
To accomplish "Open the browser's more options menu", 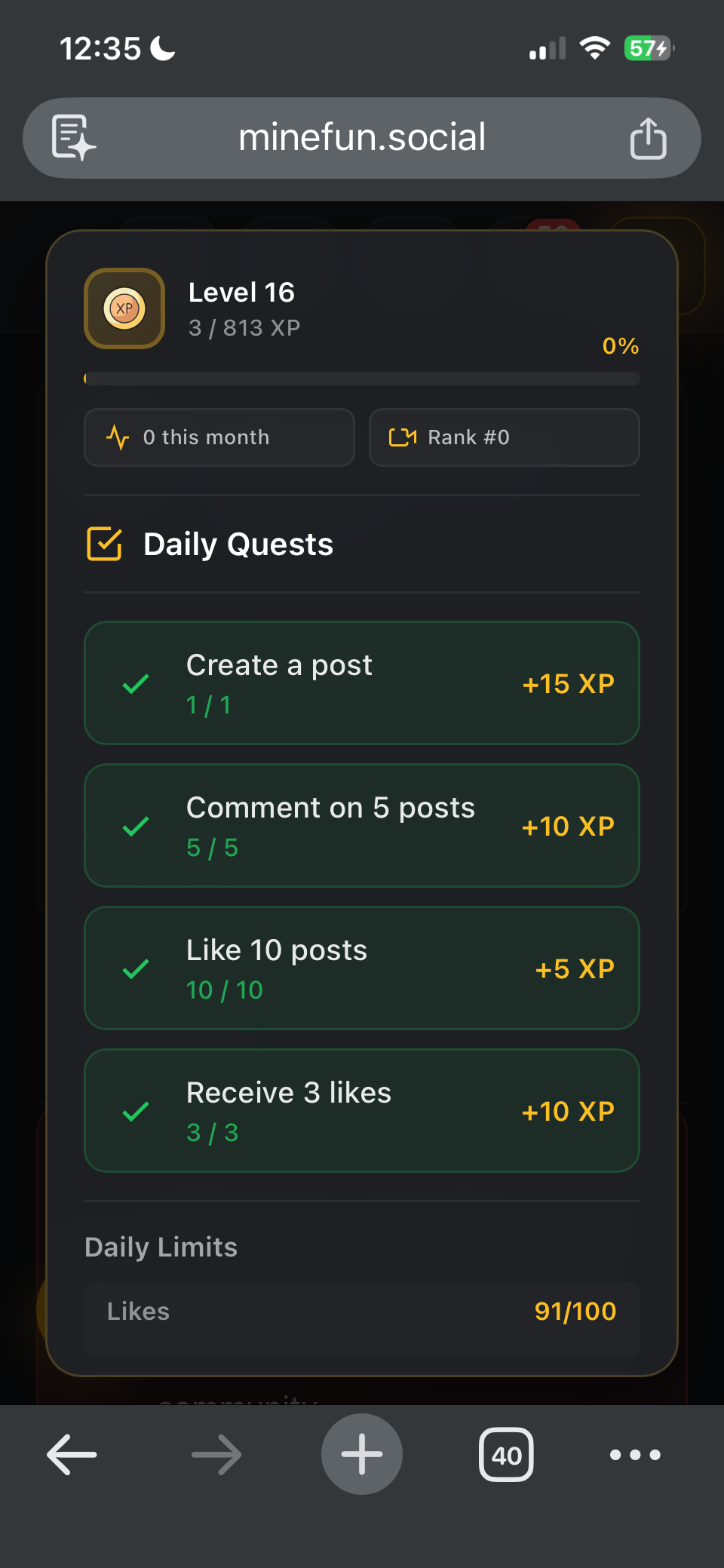I will pyautogui.click(x=635, y=1454).
